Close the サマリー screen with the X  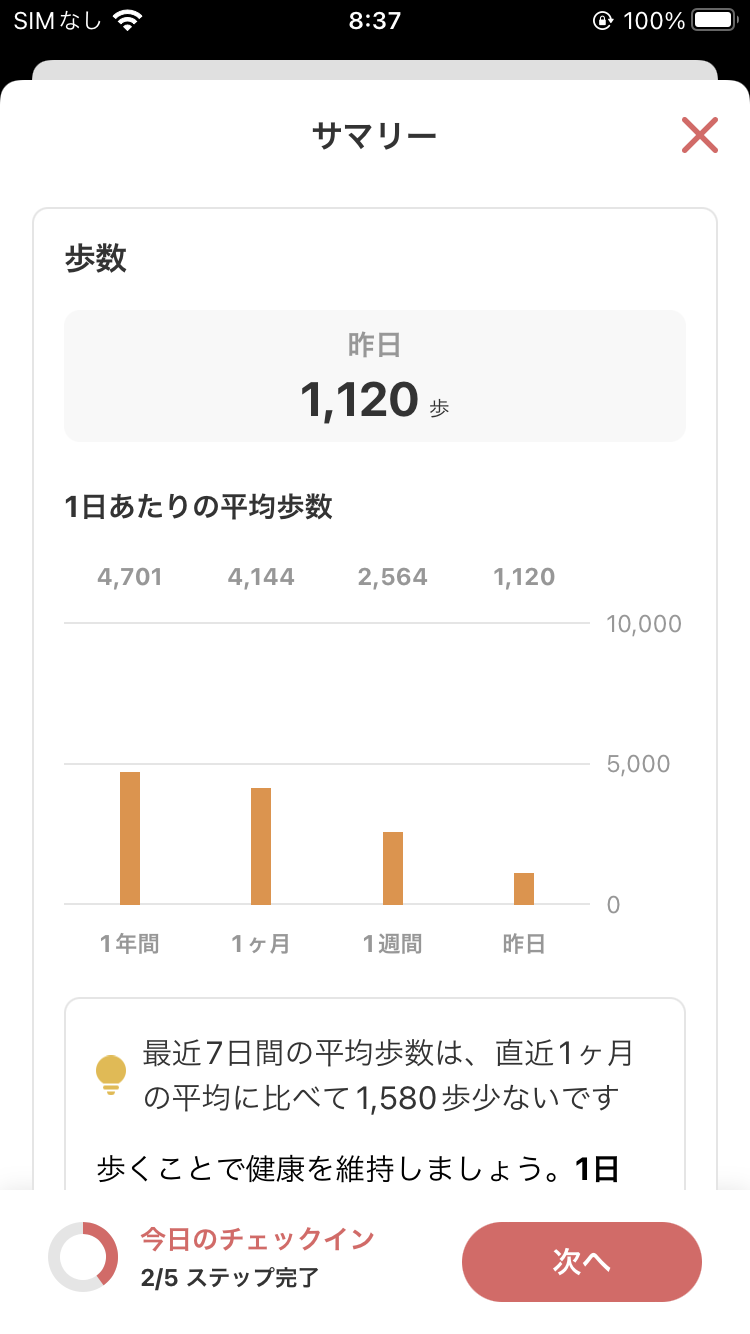tap(699, 136)
